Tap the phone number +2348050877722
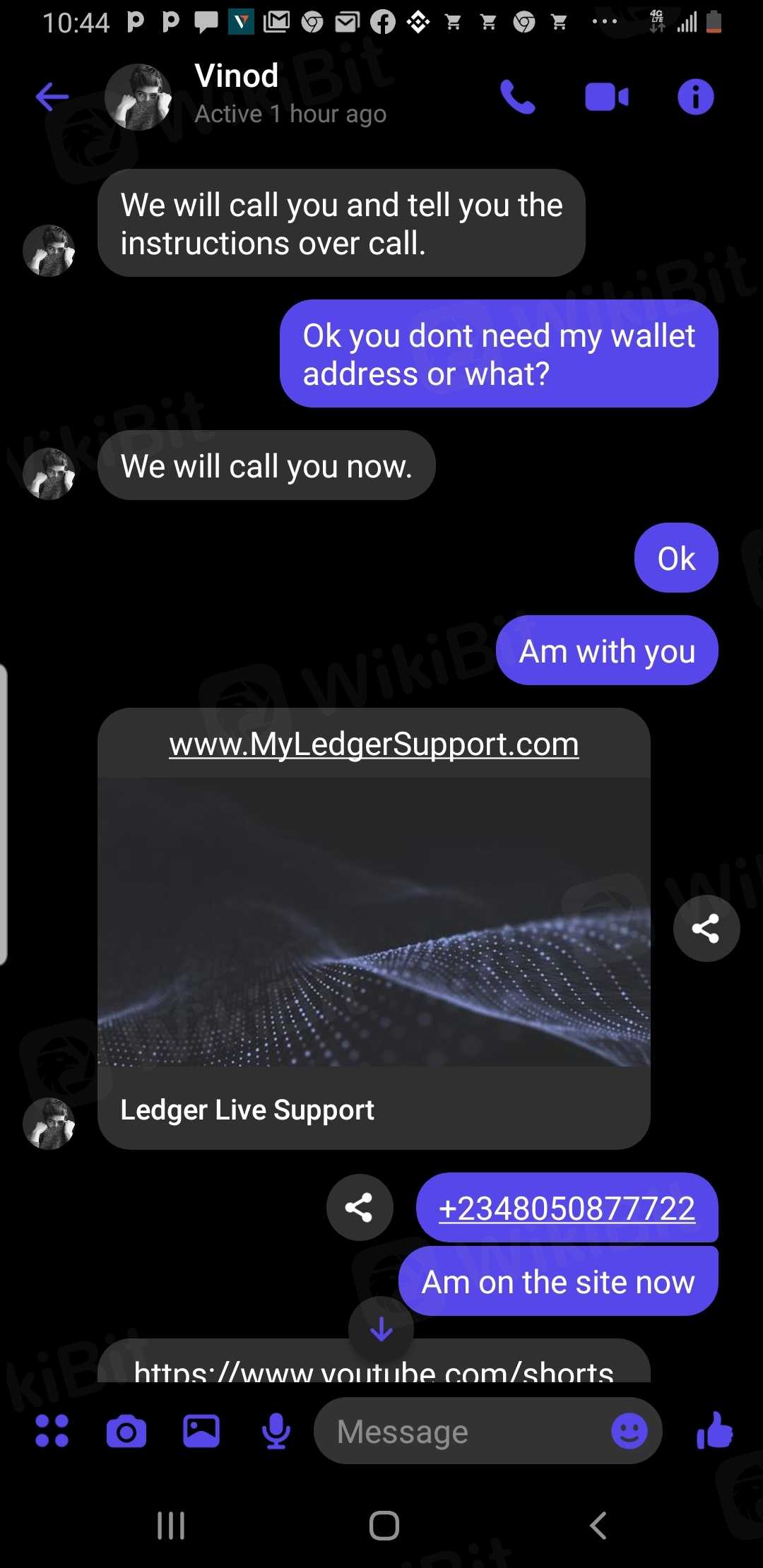The image size is (763, 1568). (567, 1208)
